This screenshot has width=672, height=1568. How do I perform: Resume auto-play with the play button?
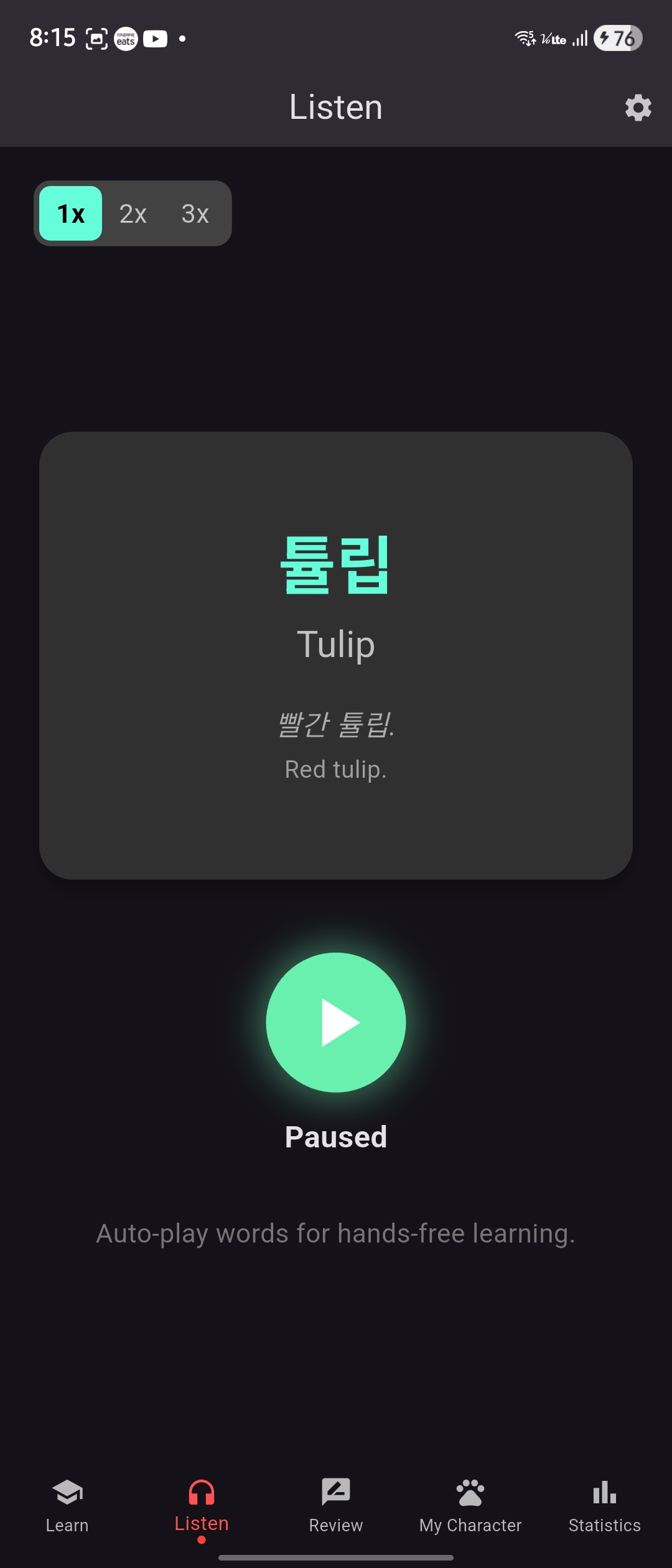click(336, 1022)
